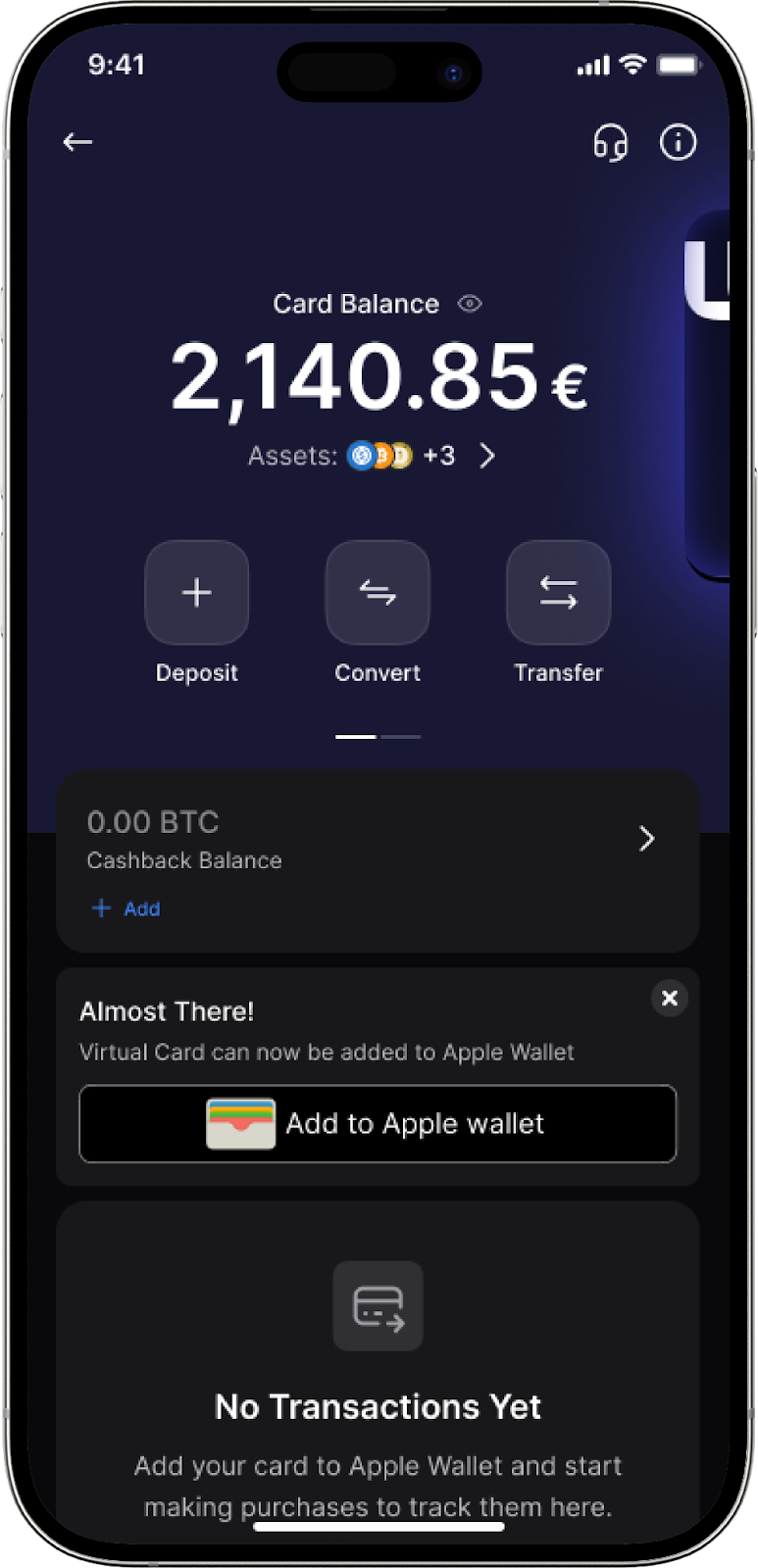This screenshot has height=1568, width=758.
Task: Tap the Deposit button
Action: (x=197, y=593)
